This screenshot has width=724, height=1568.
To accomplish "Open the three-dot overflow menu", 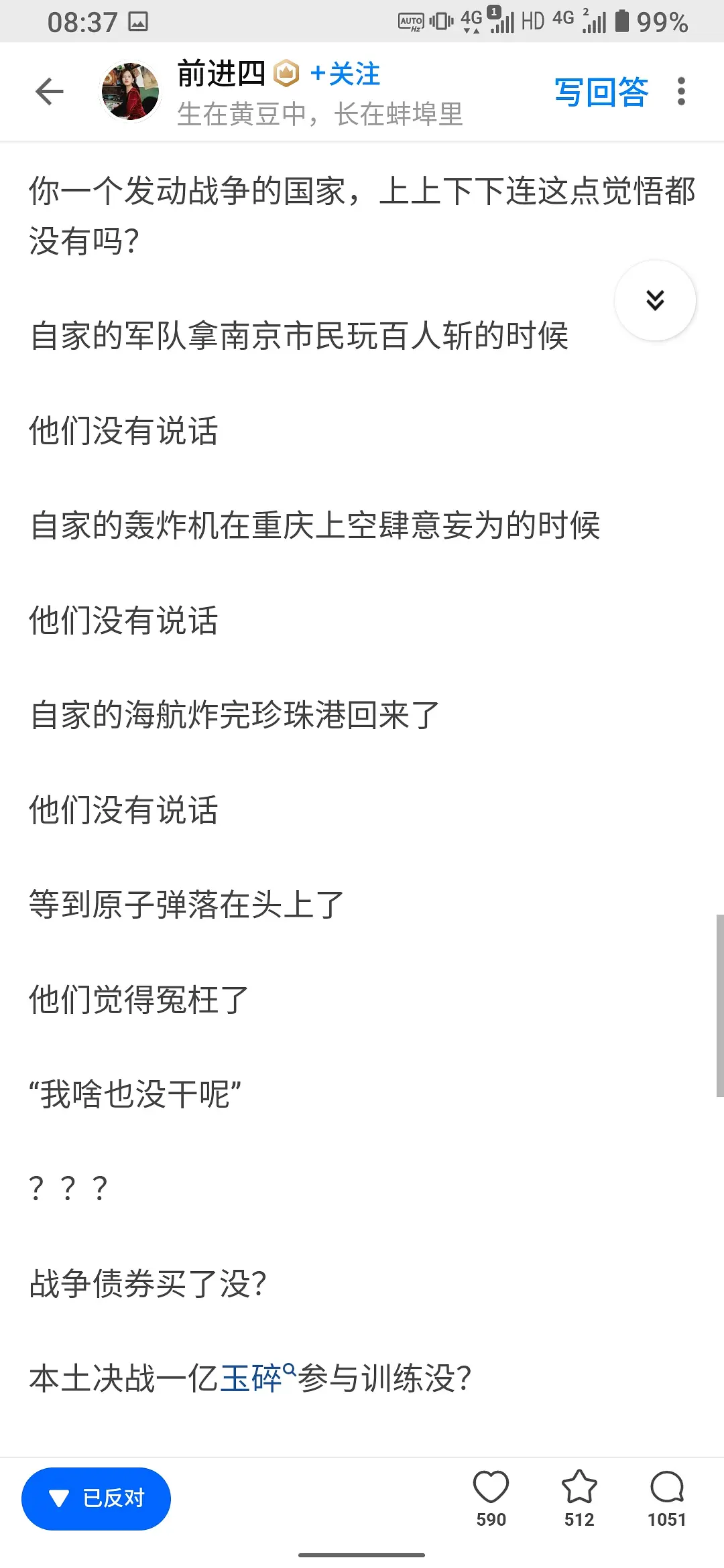I will point(681,92).
